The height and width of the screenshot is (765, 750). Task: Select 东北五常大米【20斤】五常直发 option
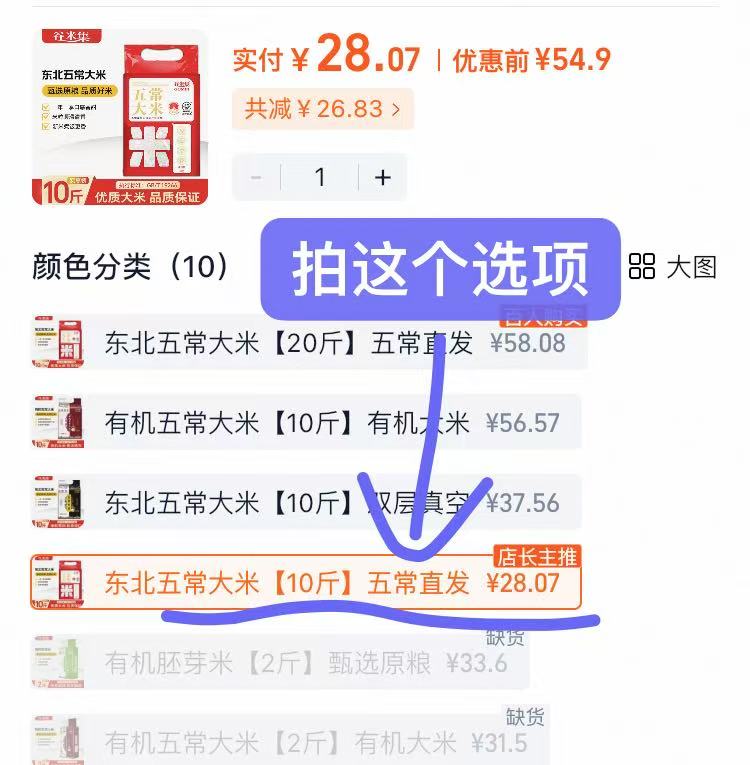tap(300, 342)
